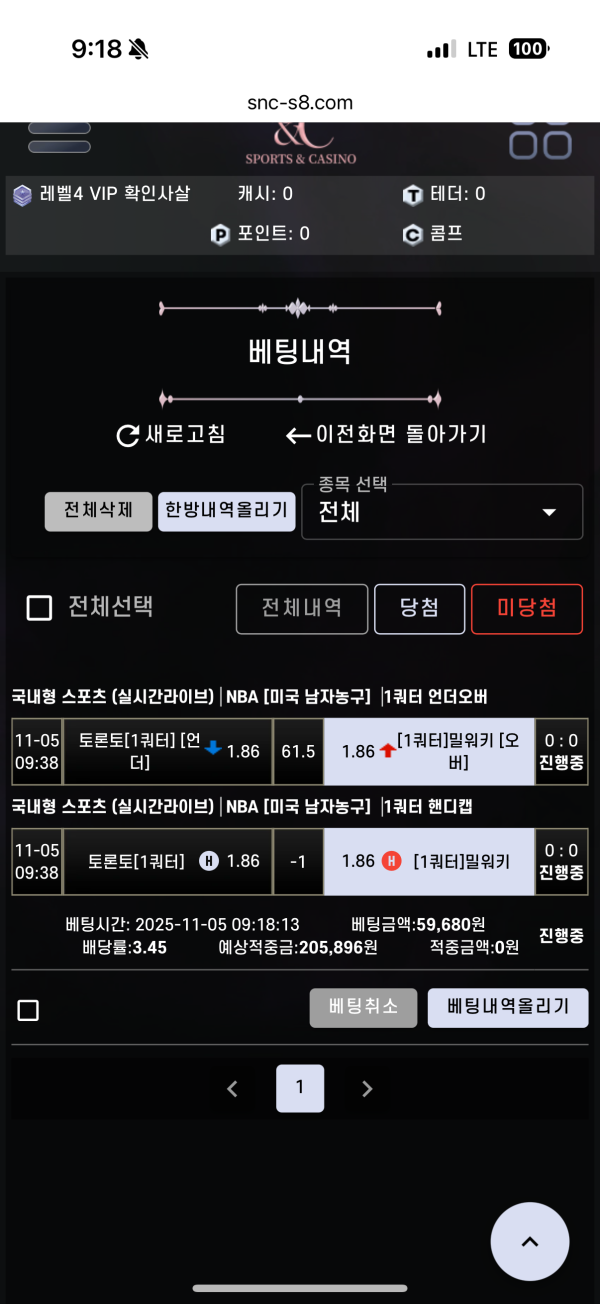Screen dimensions: 600x1304
Task: Open the hamburger menu at top left
Action: coord(59,138)
